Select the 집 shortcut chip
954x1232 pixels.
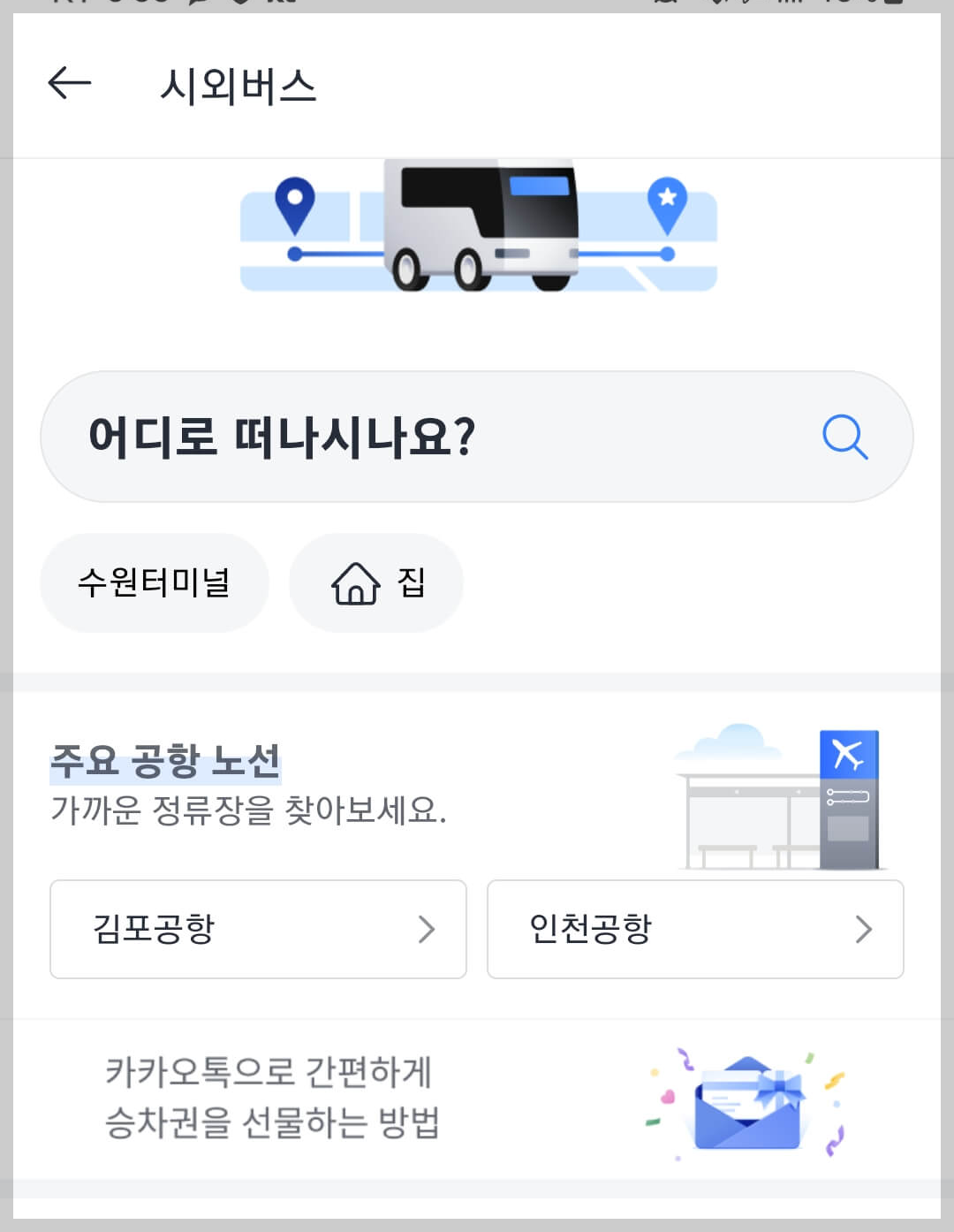point(375,583)
